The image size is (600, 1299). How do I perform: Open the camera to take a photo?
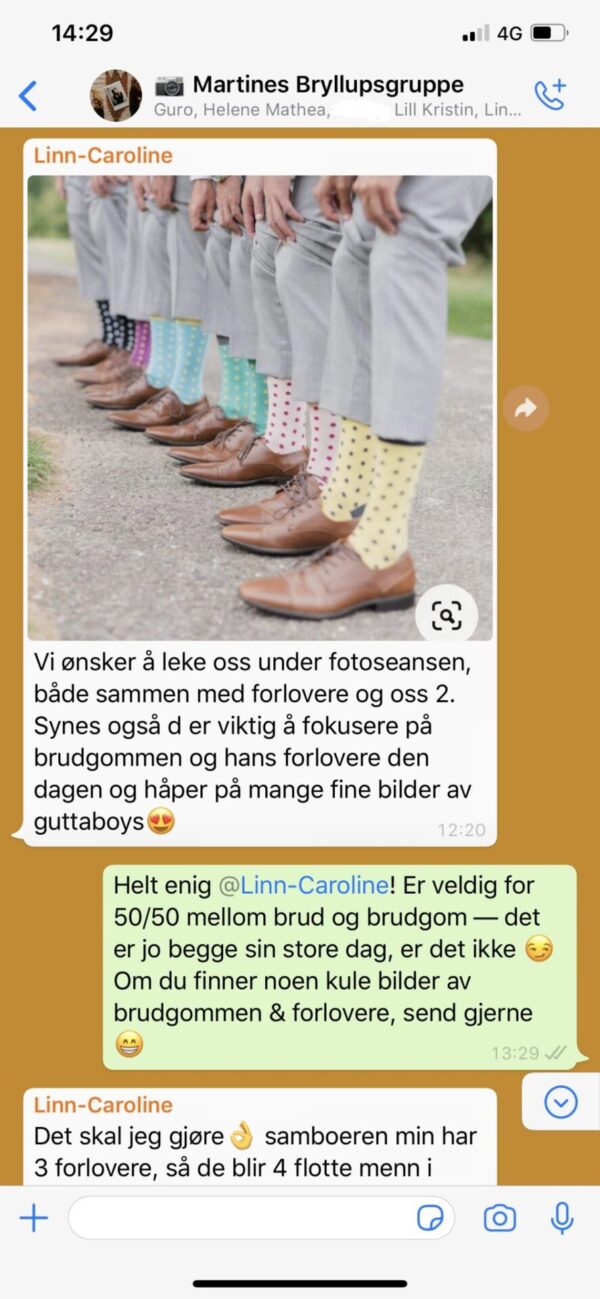(500, 1218)
